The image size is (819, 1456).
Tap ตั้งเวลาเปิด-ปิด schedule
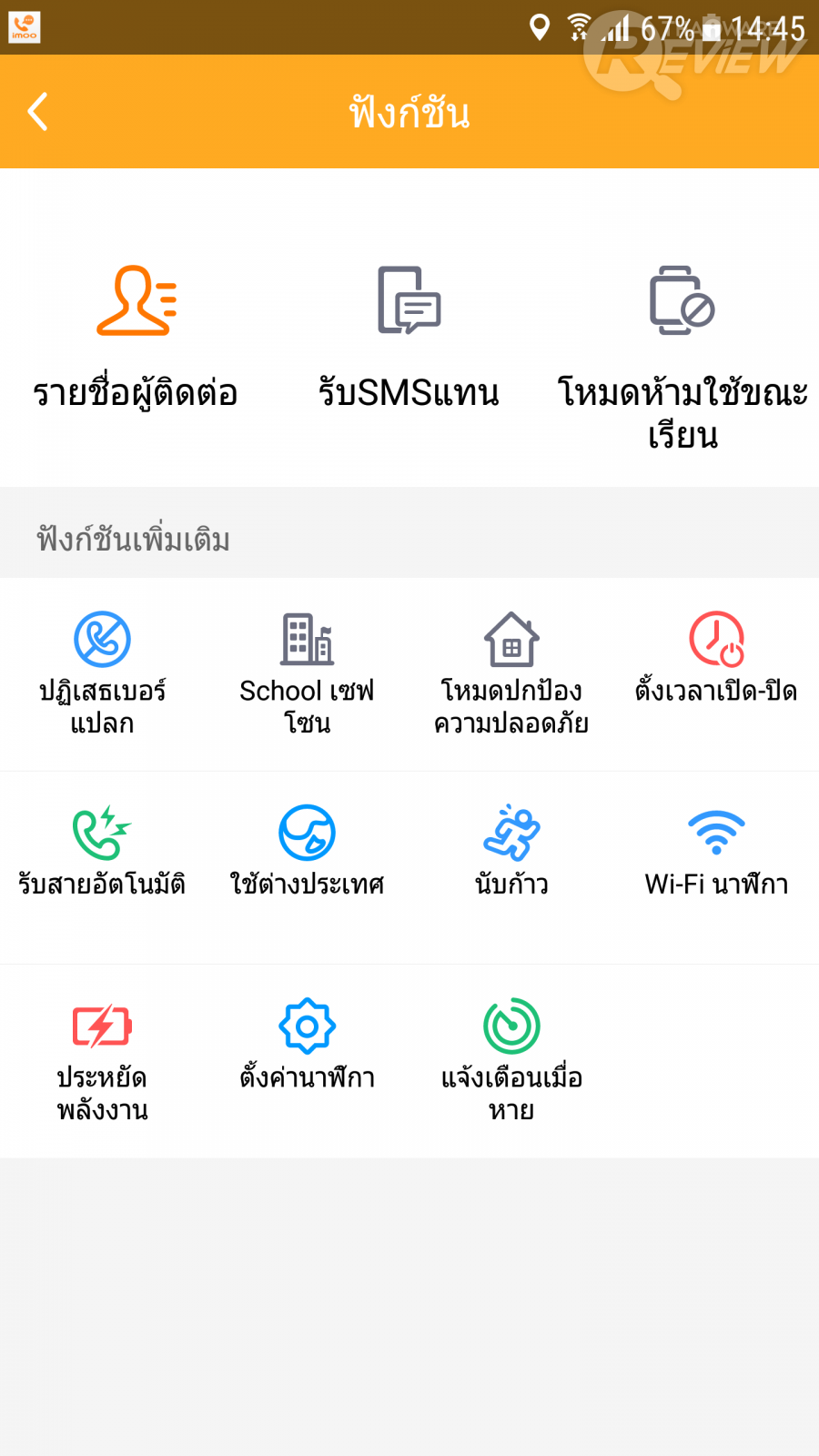(x=716, y=657)
